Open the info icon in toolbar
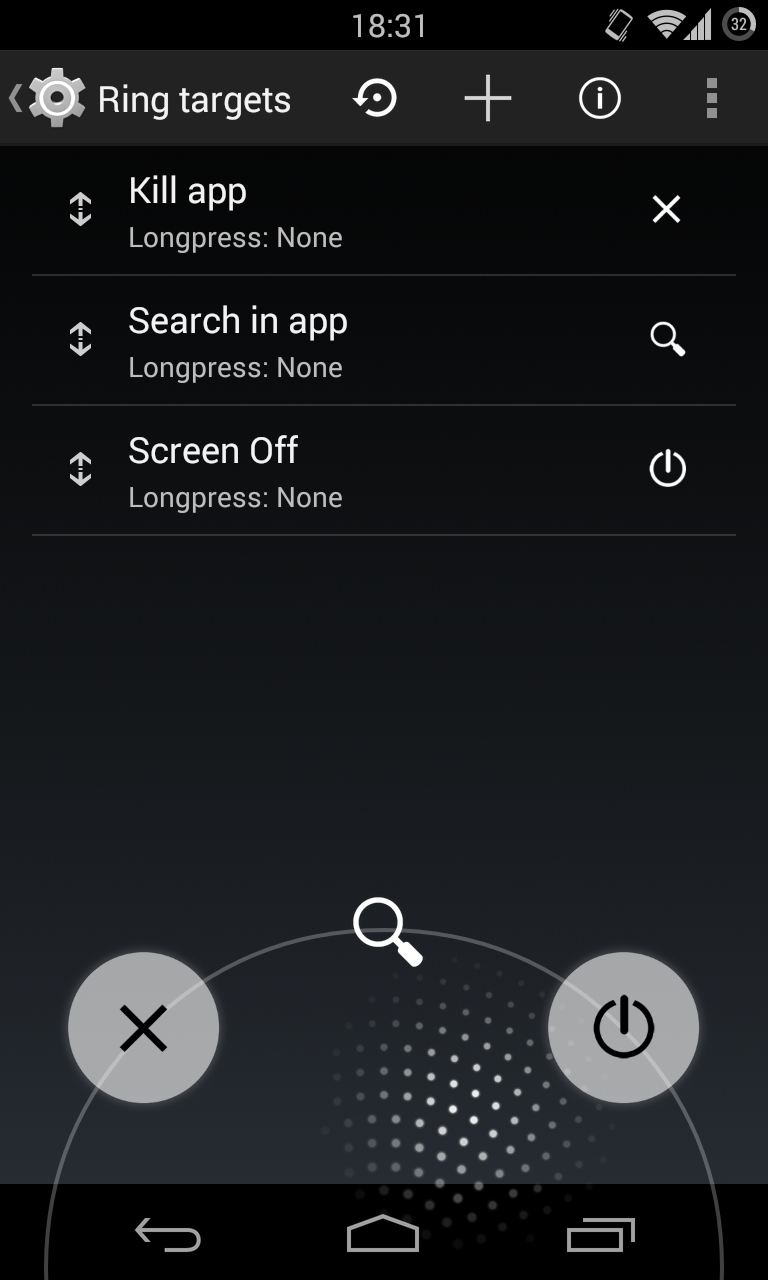The image size is (768, 1280). click(x=600, y=98)
